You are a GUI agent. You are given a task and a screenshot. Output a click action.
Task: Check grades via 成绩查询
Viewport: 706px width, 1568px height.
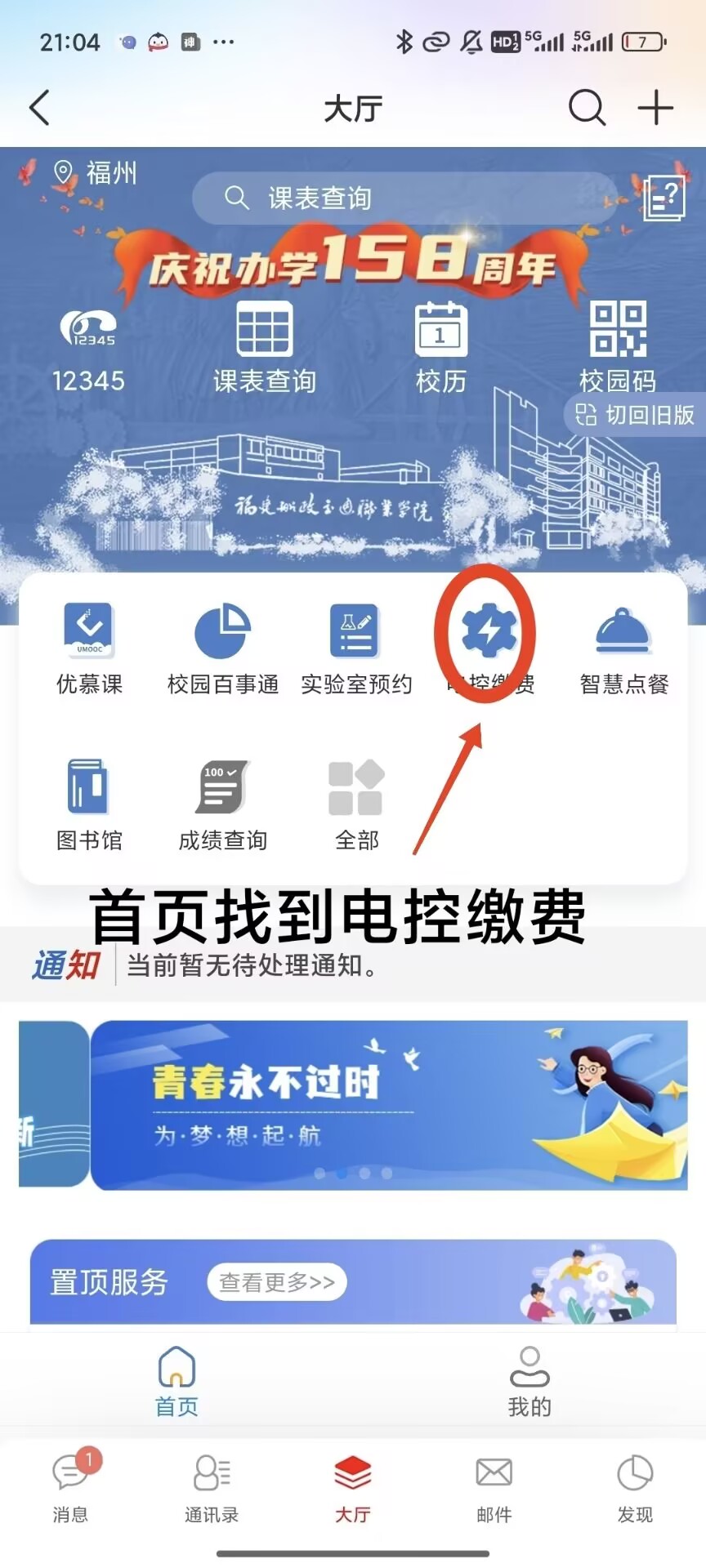(222, 804)
